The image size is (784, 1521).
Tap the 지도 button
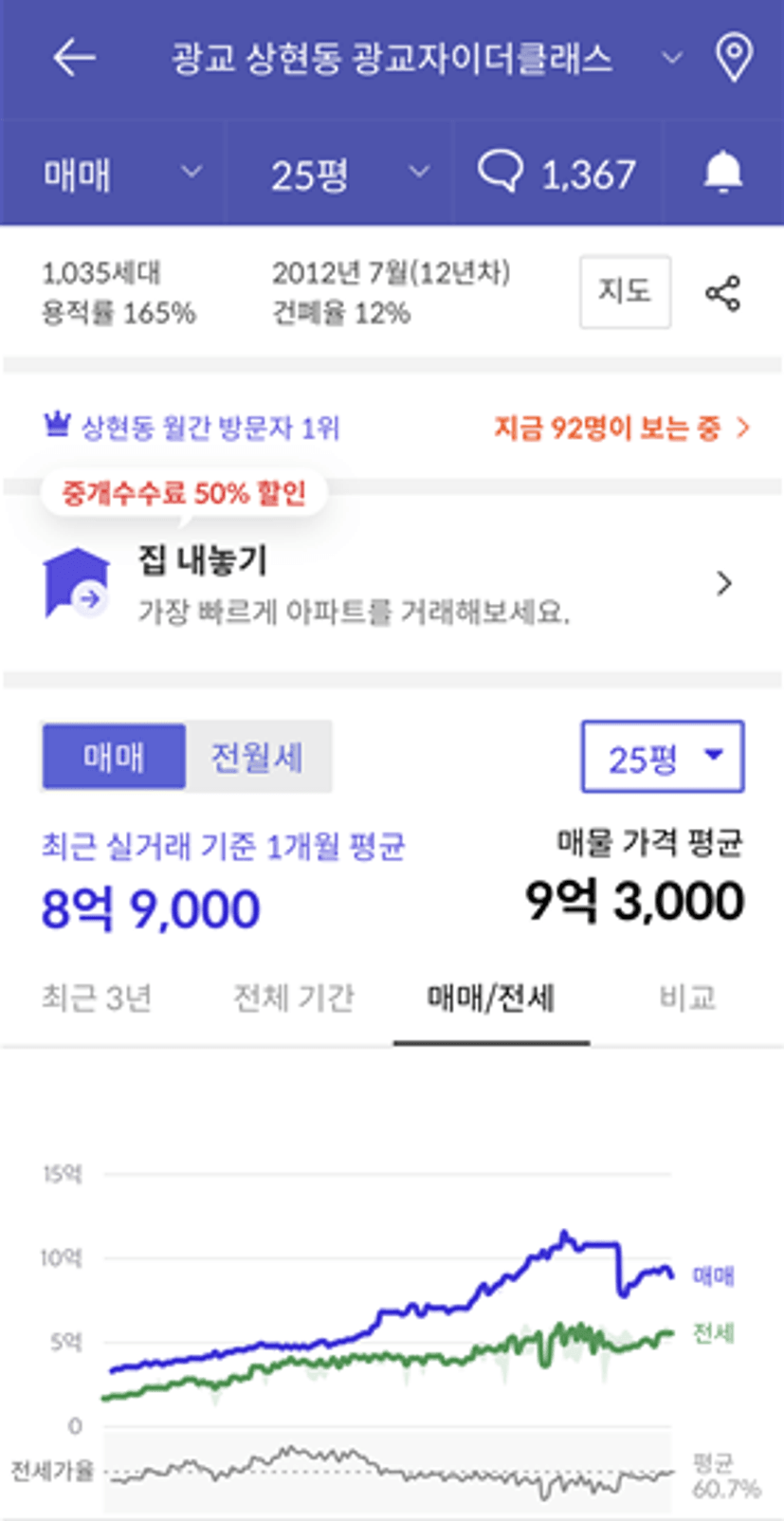point(625,292)
